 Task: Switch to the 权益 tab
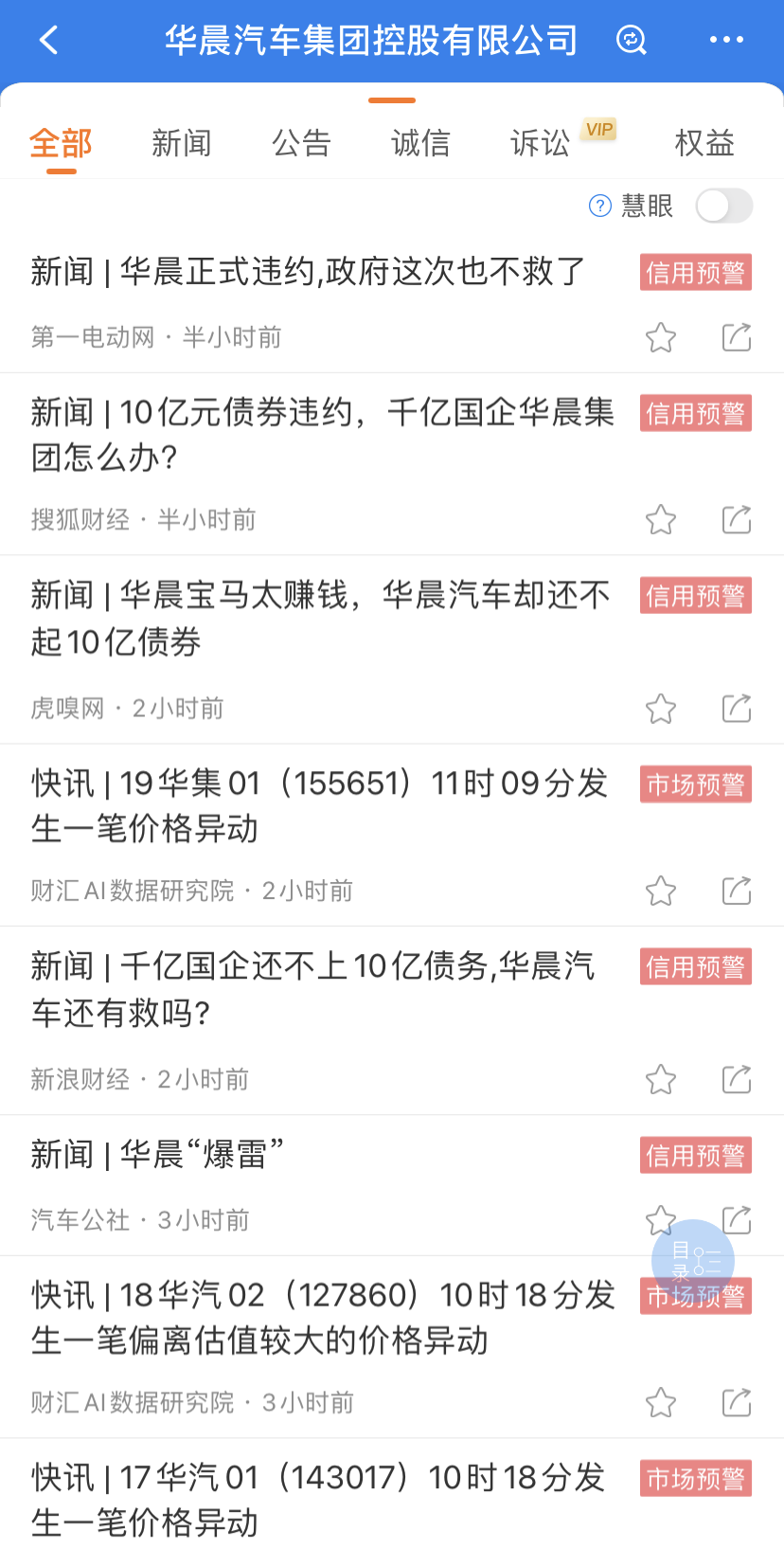pyautogui.click(x=704, y=143)
